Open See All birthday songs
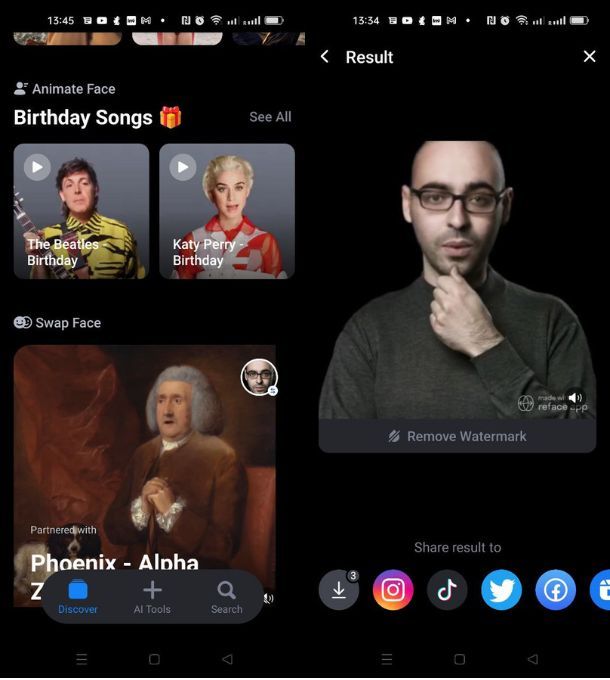The height and width of the screenshot is (680, 610). [x=270, y=117]
